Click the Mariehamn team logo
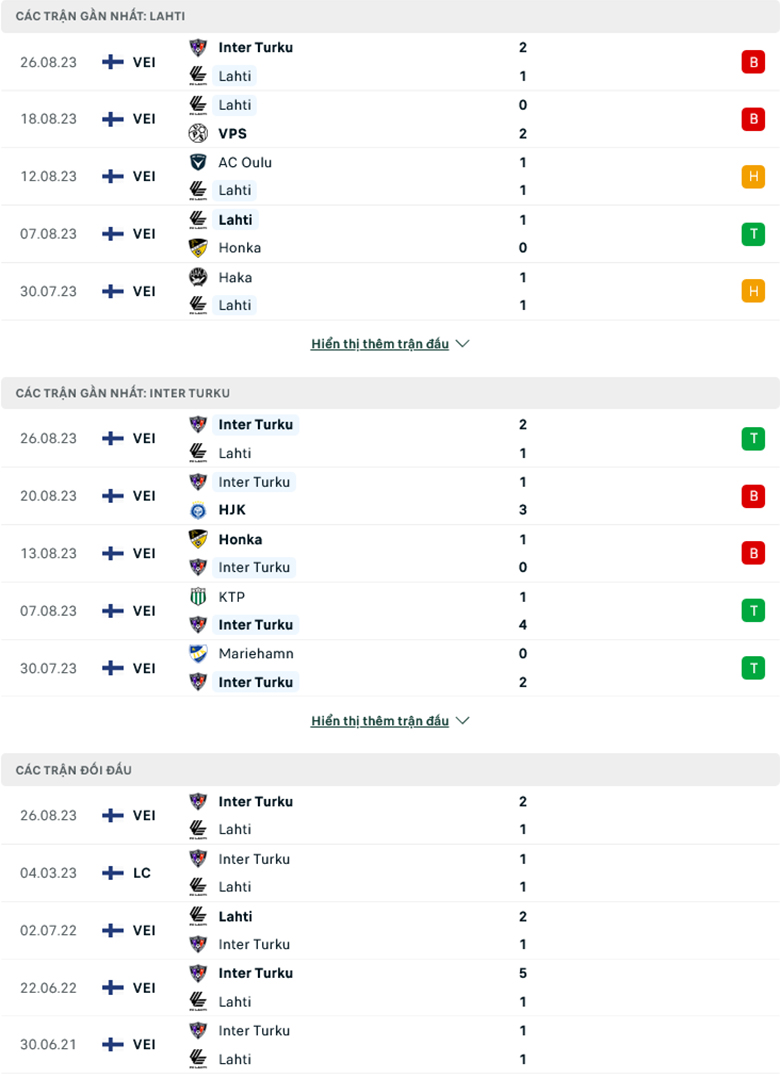780x1078 pixels. 196,654
